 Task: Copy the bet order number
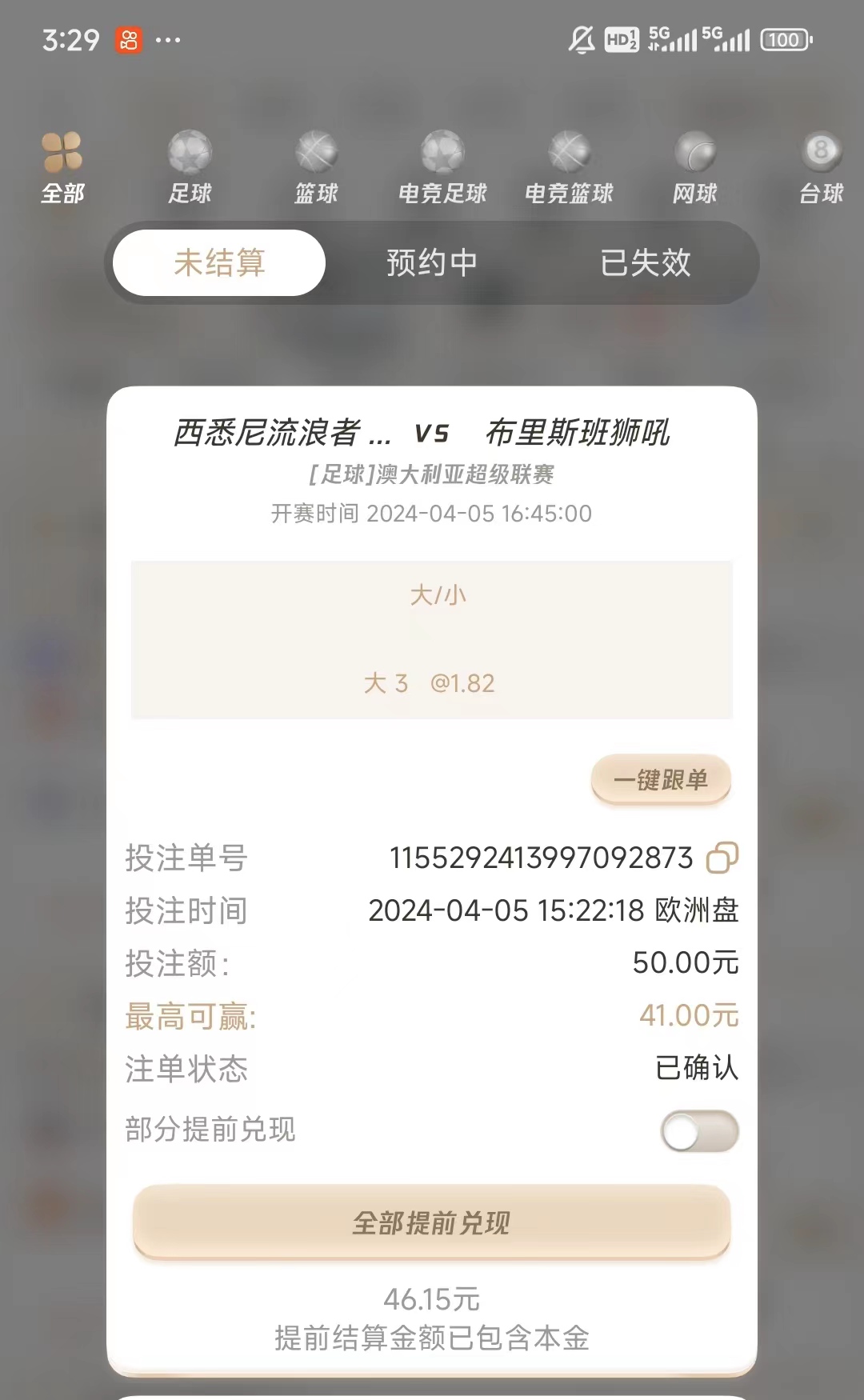coord(722,858)
